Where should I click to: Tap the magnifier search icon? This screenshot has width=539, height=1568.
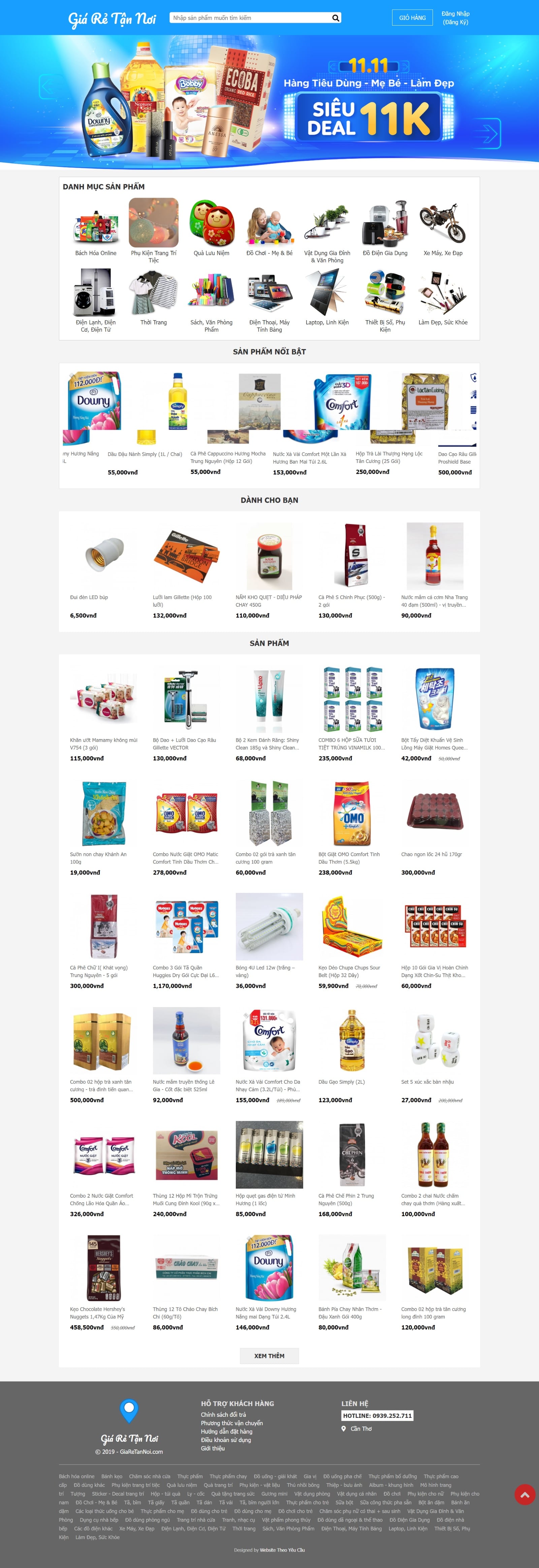point(335,18)
